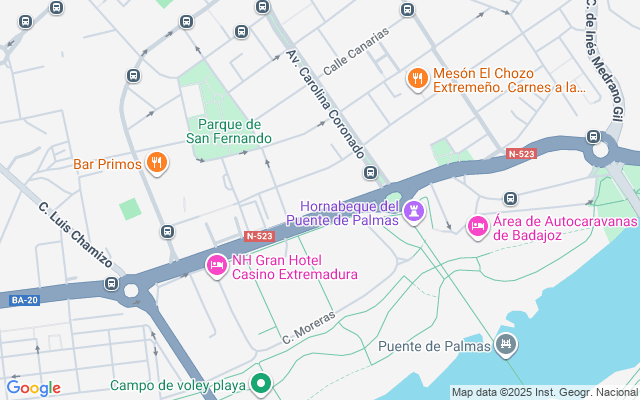Open the Bar Primos restaurant marker
This screenshot has width=640, height=400.
156,162
